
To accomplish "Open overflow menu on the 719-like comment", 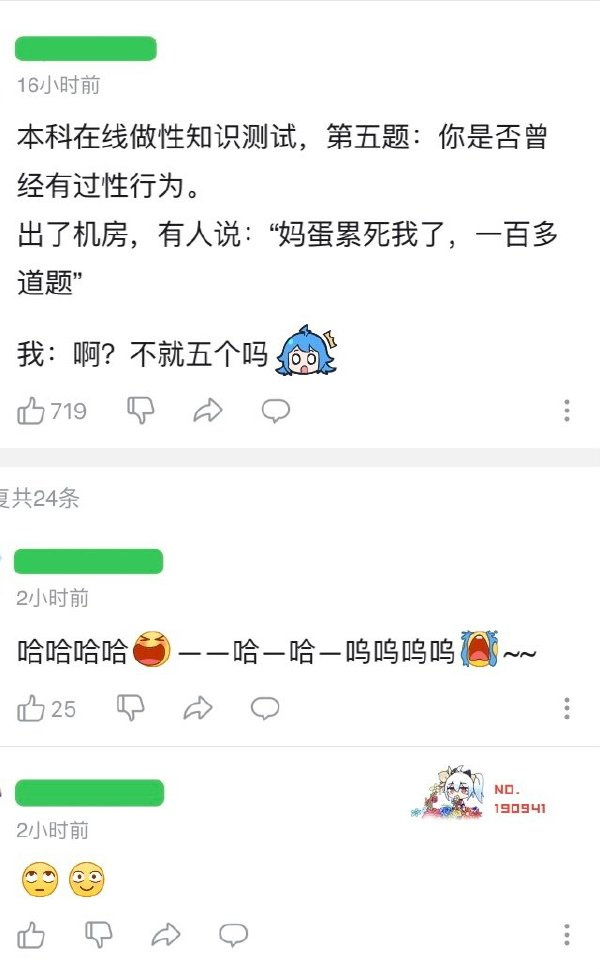I will [x=567, y=410].
